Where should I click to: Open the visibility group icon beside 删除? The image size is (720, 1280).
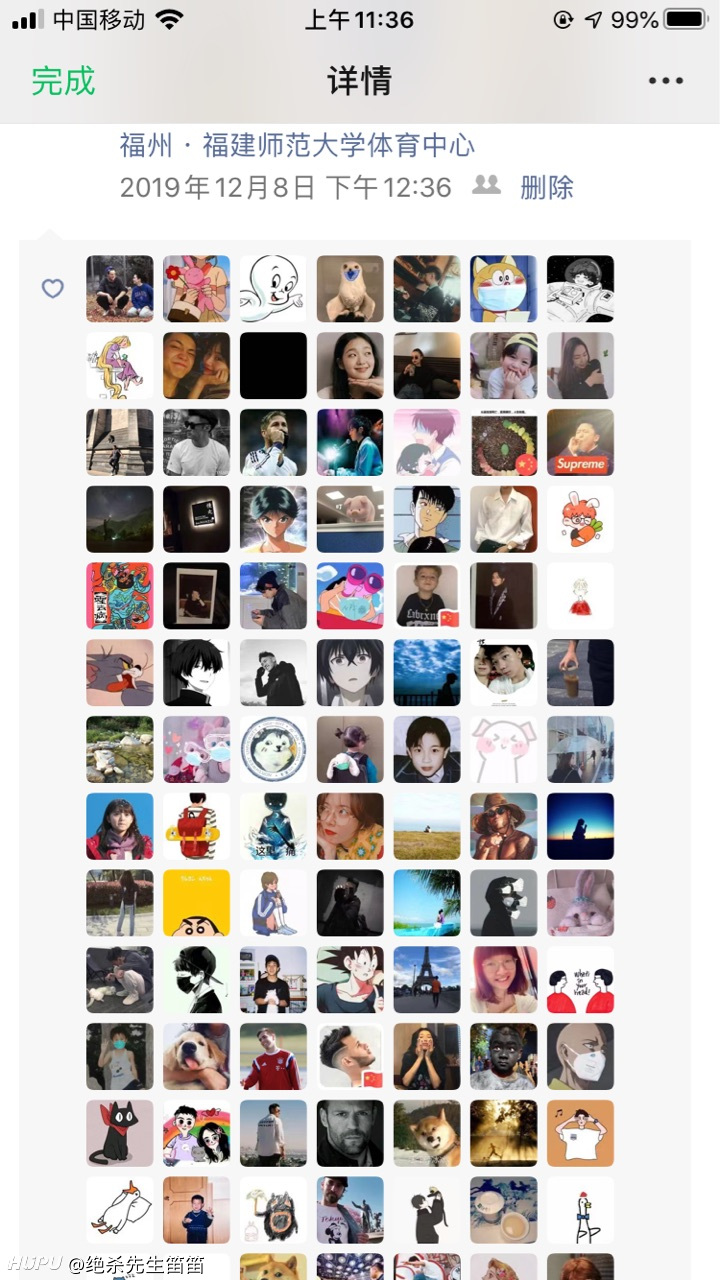pos(486,185)
